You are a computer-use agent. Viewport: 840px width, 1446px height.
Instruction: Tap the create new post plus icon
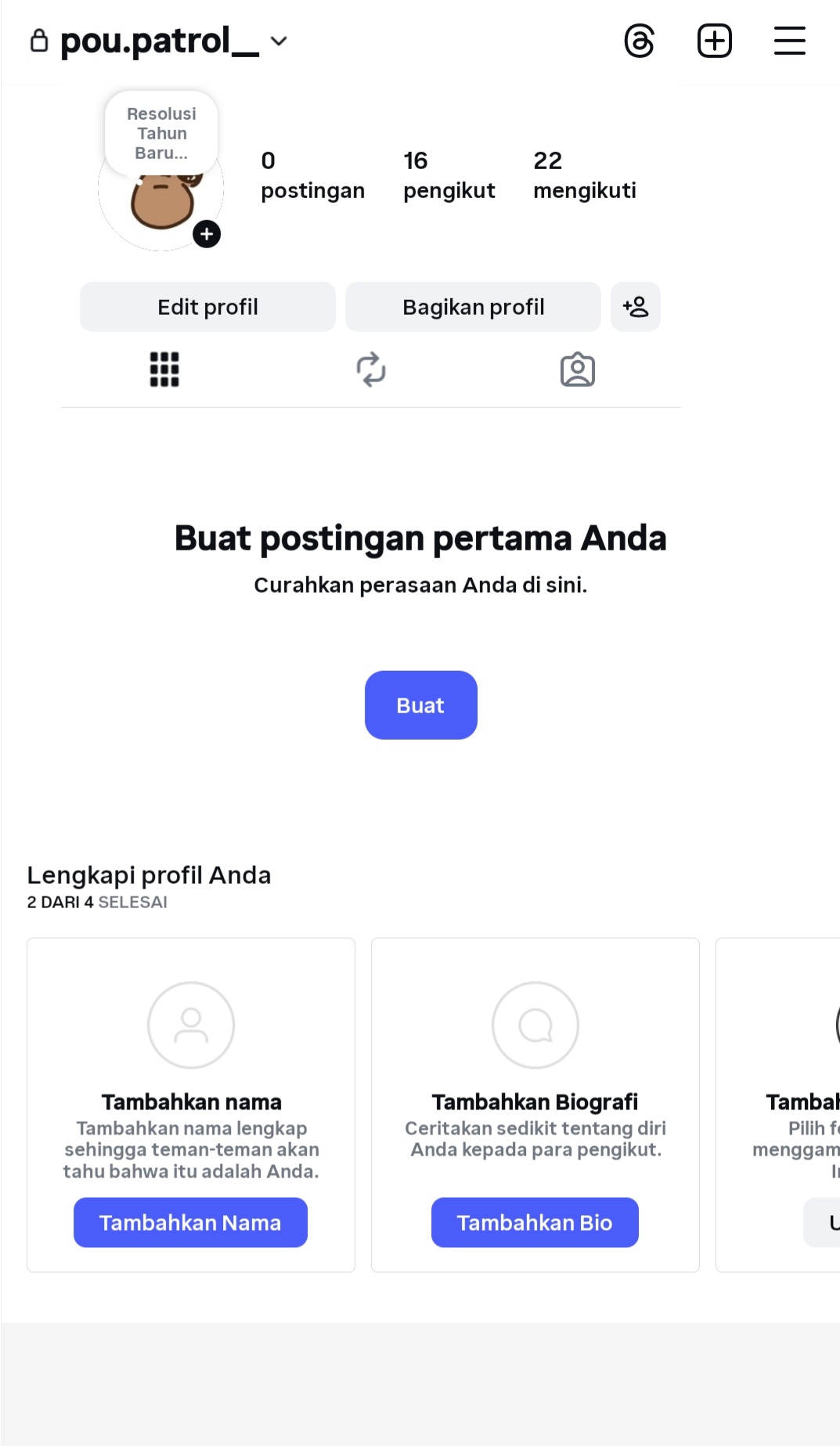(714, 41)
